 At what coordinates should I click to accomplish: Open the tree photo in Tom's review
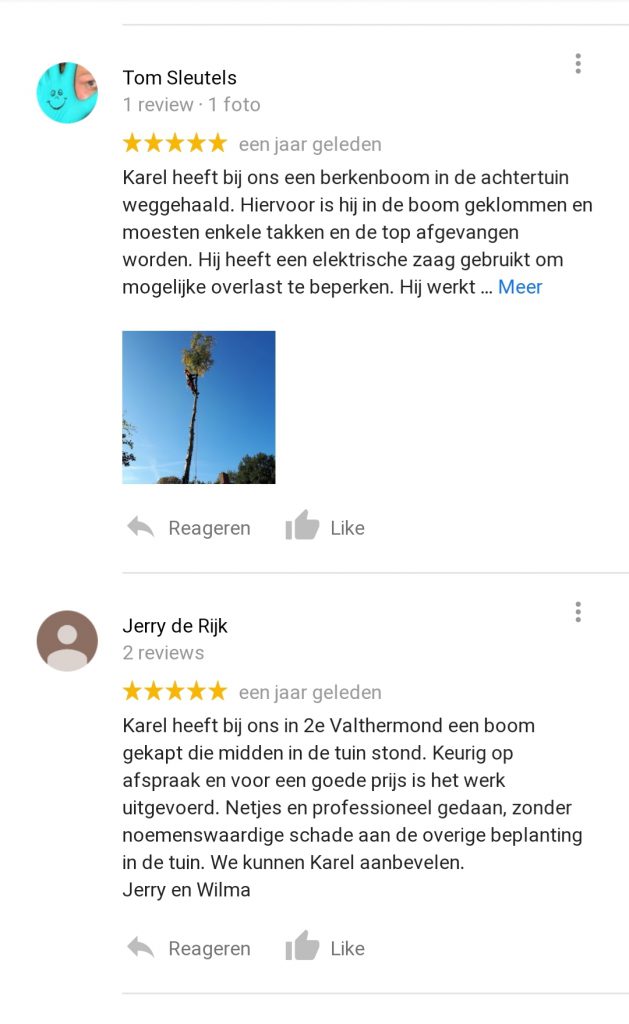point(199,407)
